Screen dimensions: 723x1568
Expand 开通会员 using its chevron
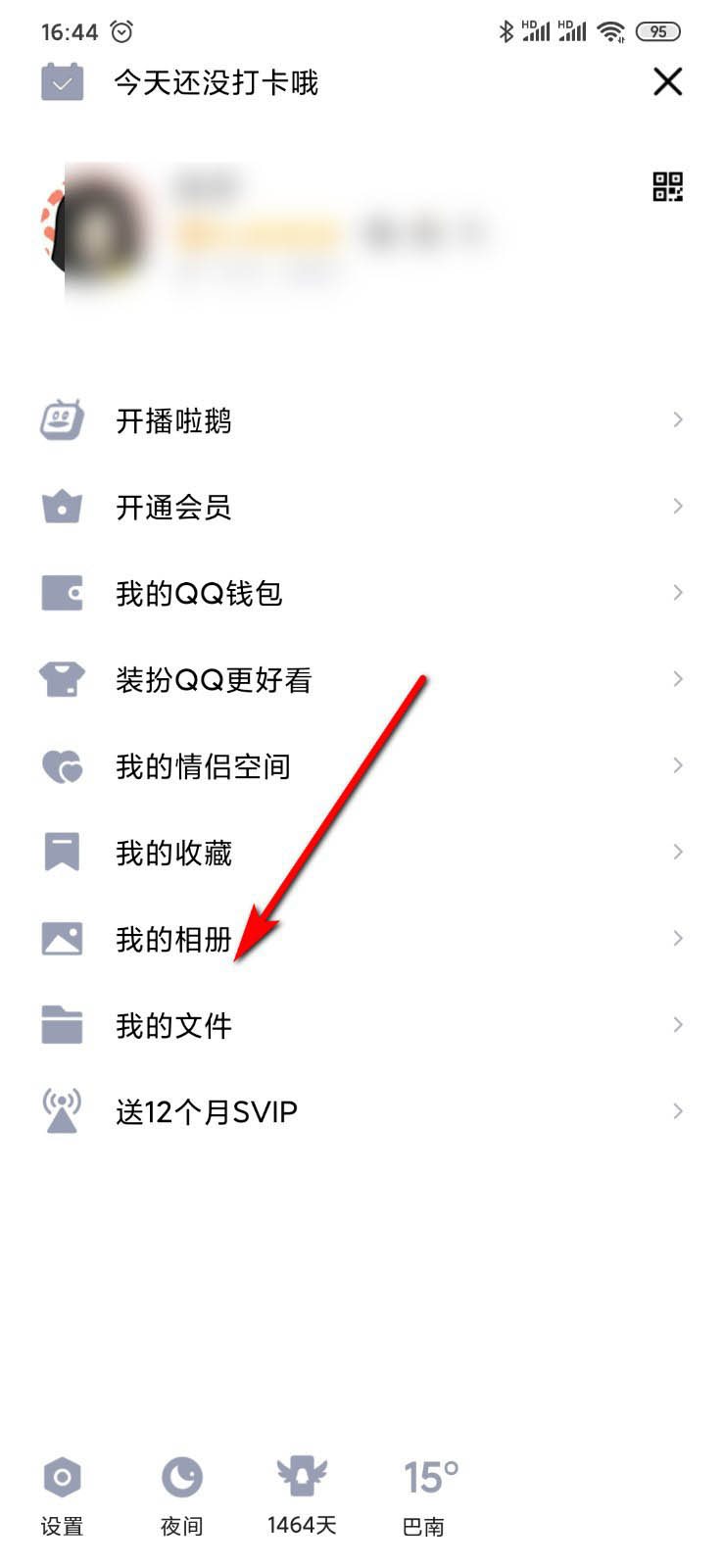click(679, 506)
